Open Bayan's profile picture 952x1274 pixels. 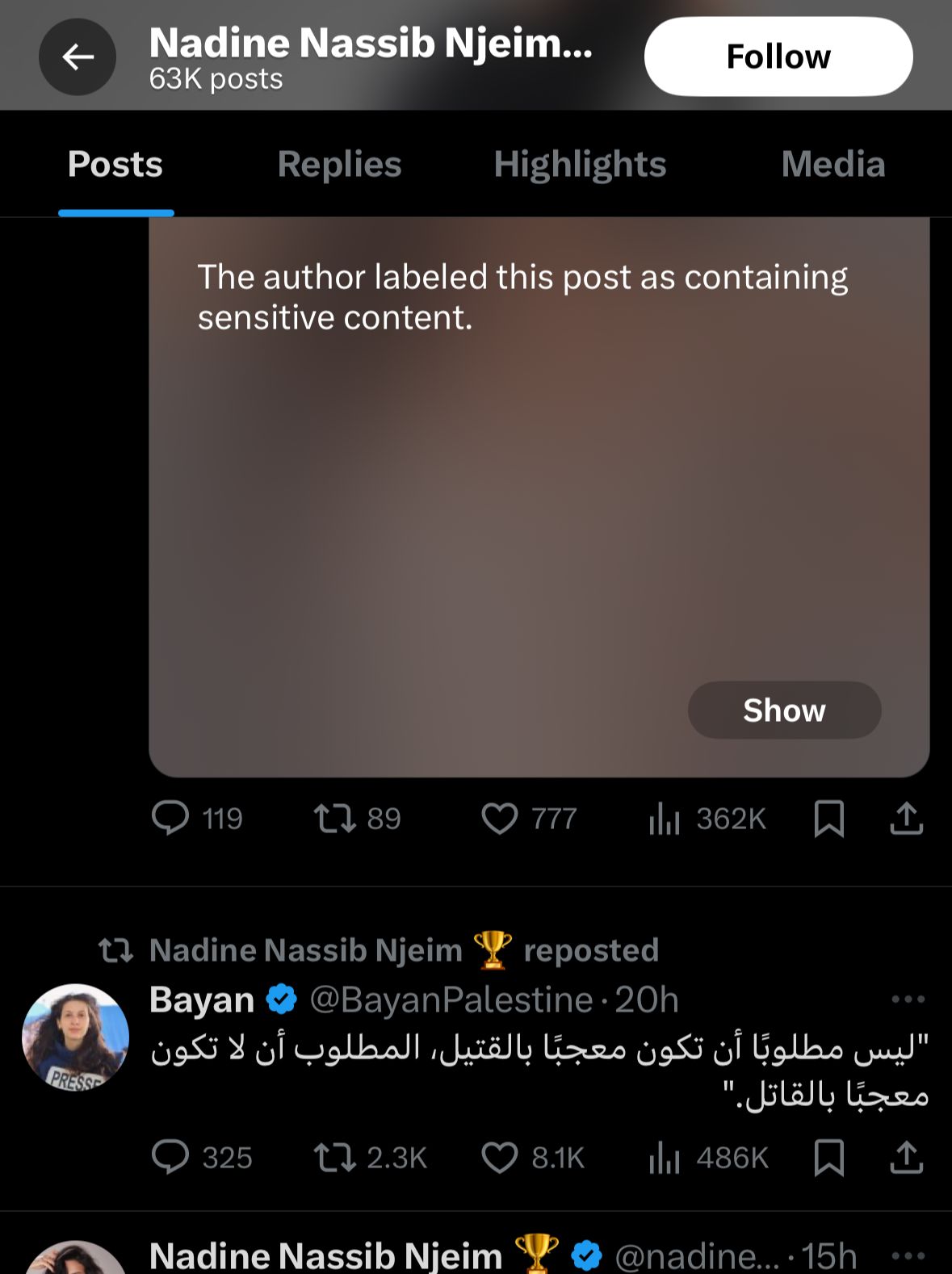(75, 1037)
